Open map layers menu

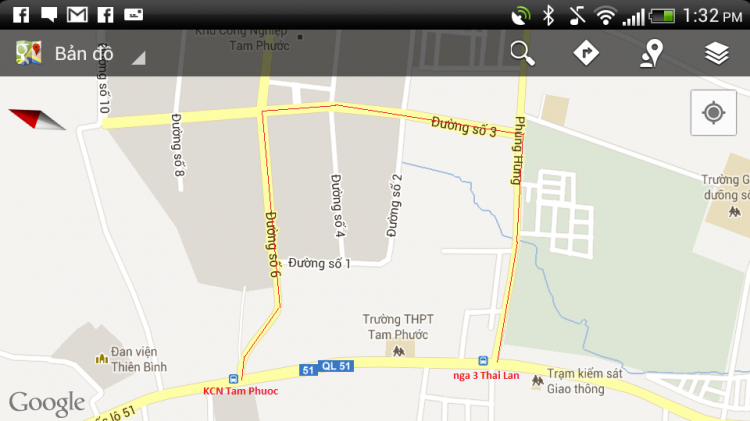click(716, 53)
